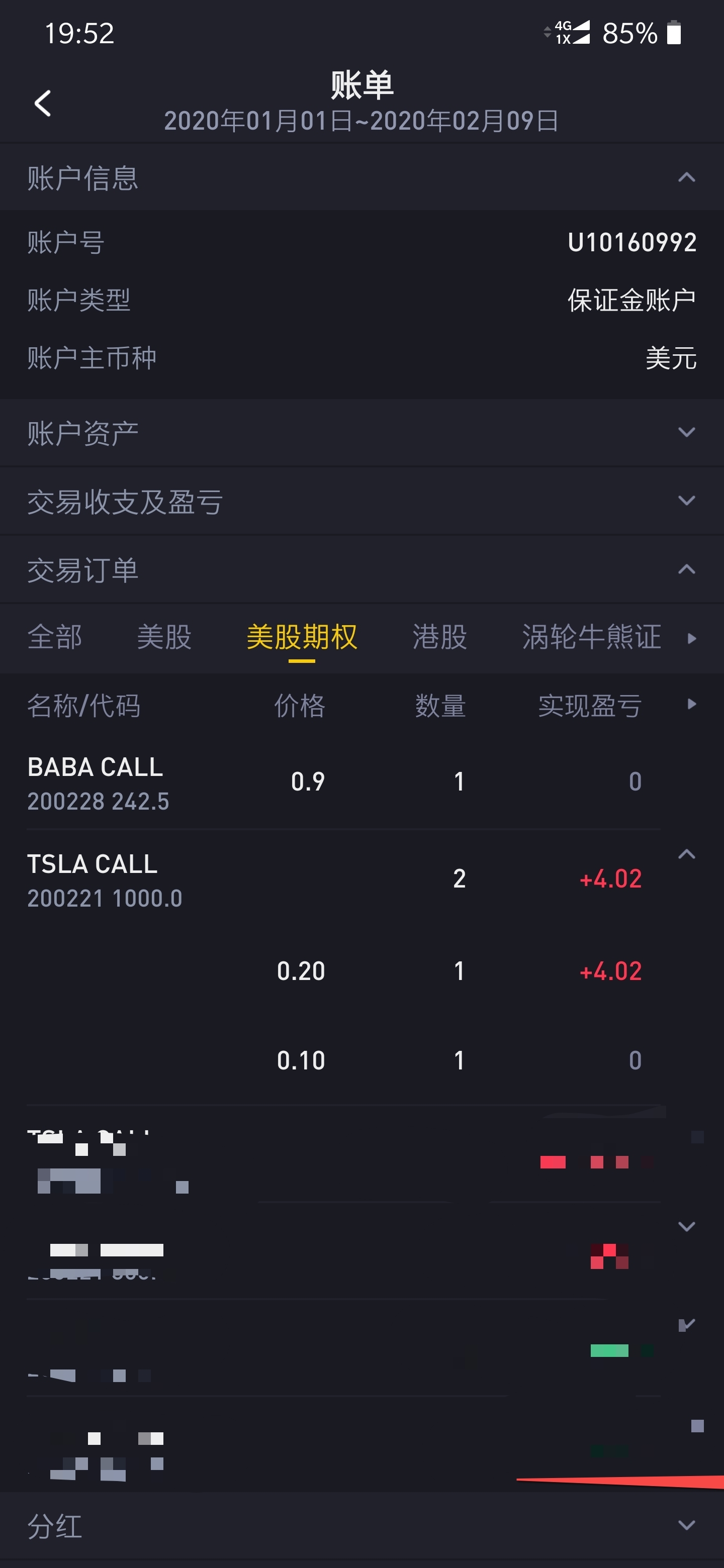This screenshot has width=724, height=1568.
Task: Switch to the 全部 tab
Action: pyautogui.click(x=55, y=637)
